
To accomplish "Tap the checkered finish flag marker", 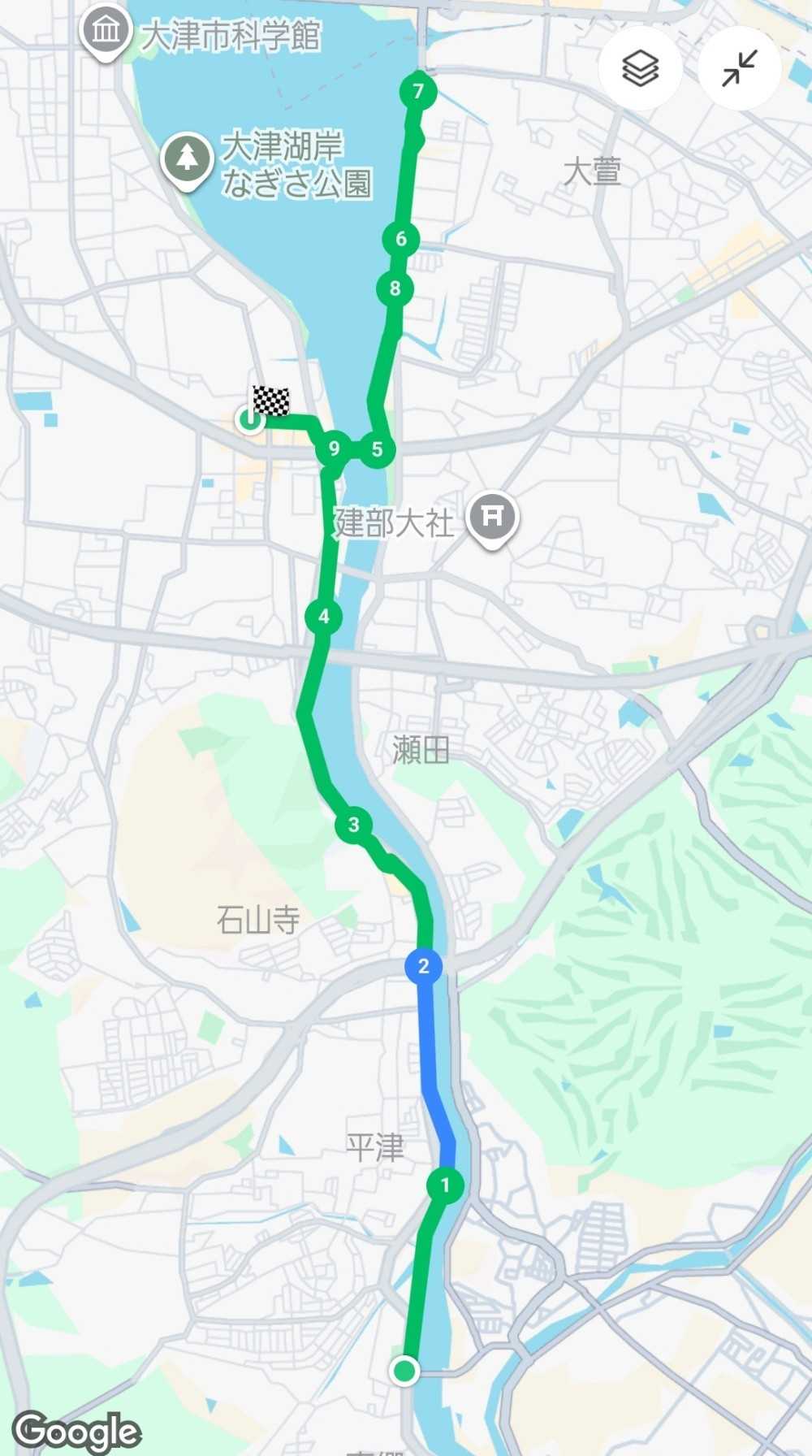I will point(271,401).
